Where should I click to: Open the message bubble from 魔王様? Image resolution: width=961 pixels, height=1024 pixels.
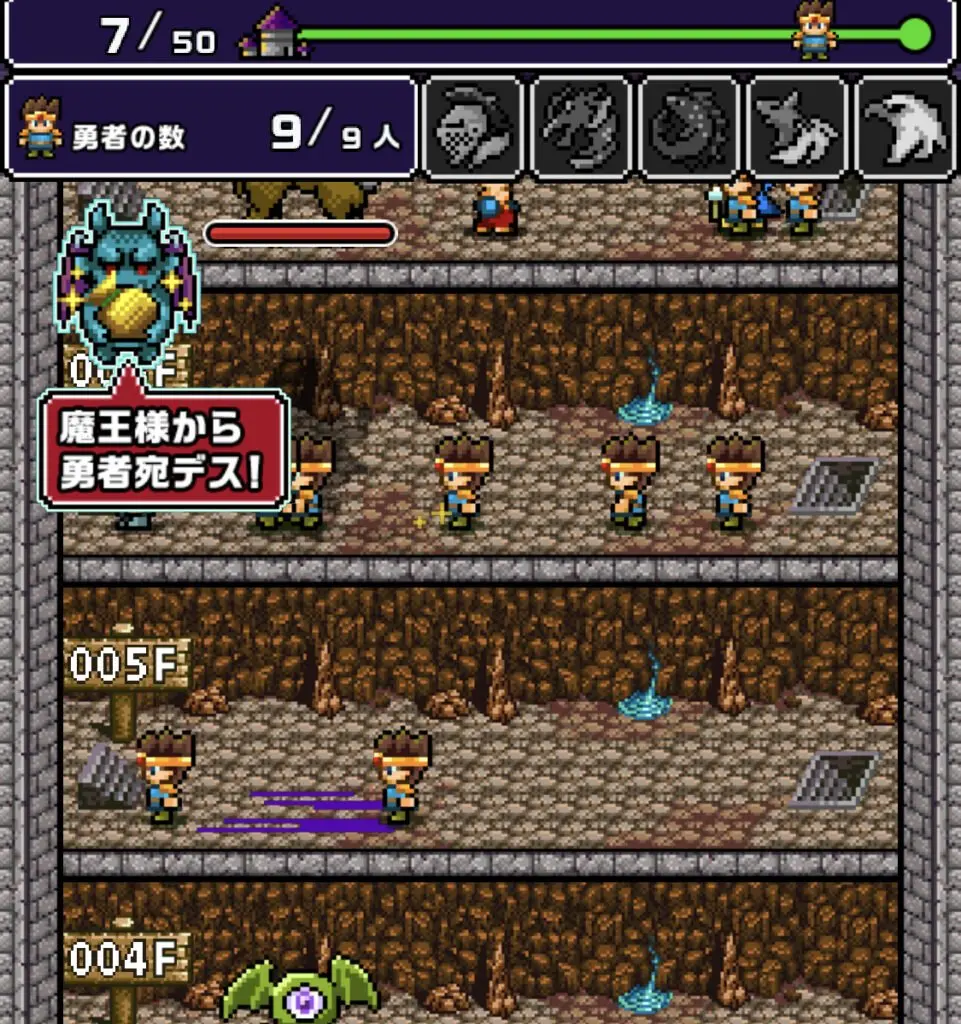point(164,450)
